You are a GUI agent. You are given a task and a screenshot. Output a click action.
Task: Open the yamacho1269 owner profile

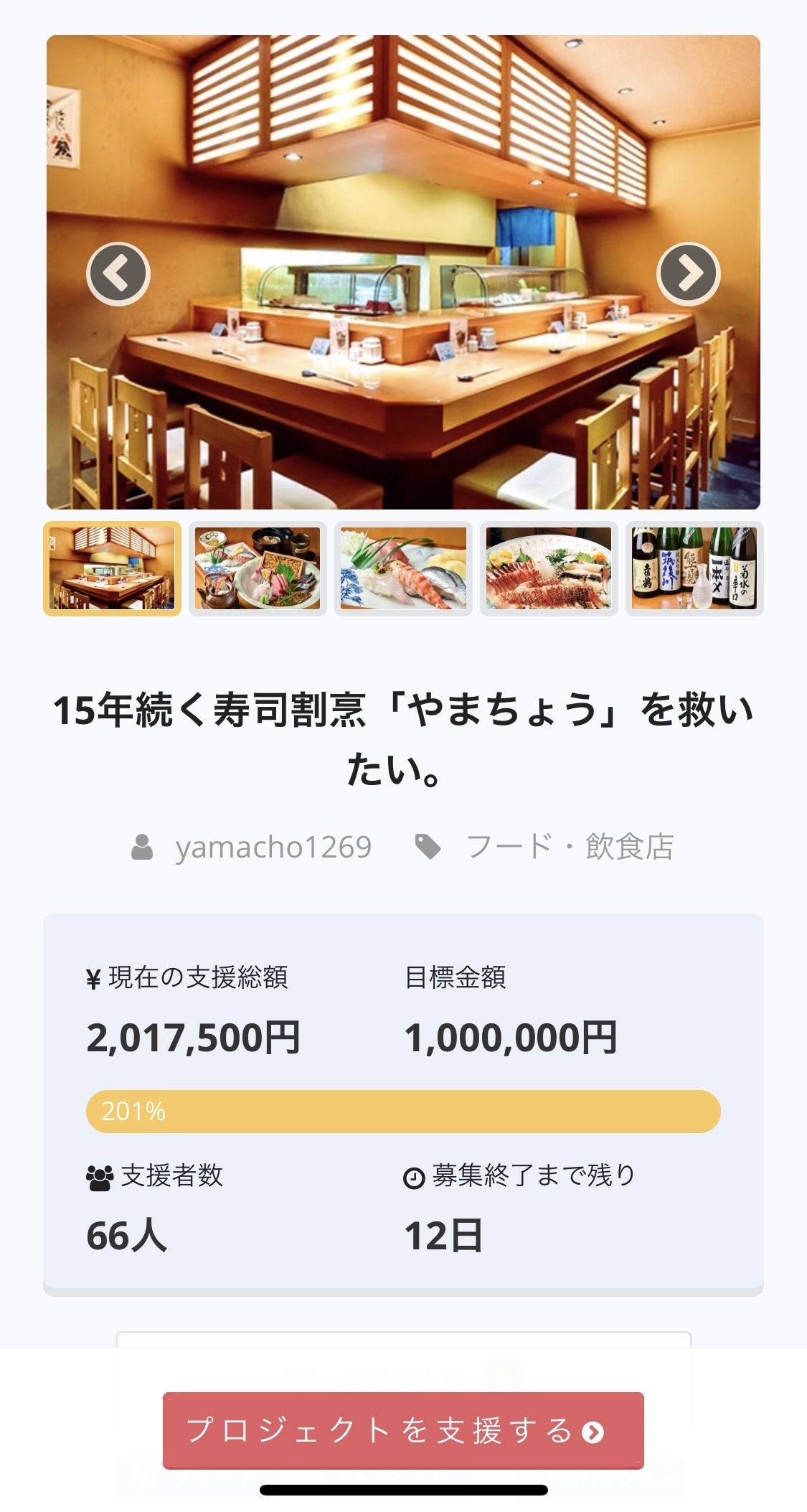coord(273,847)
